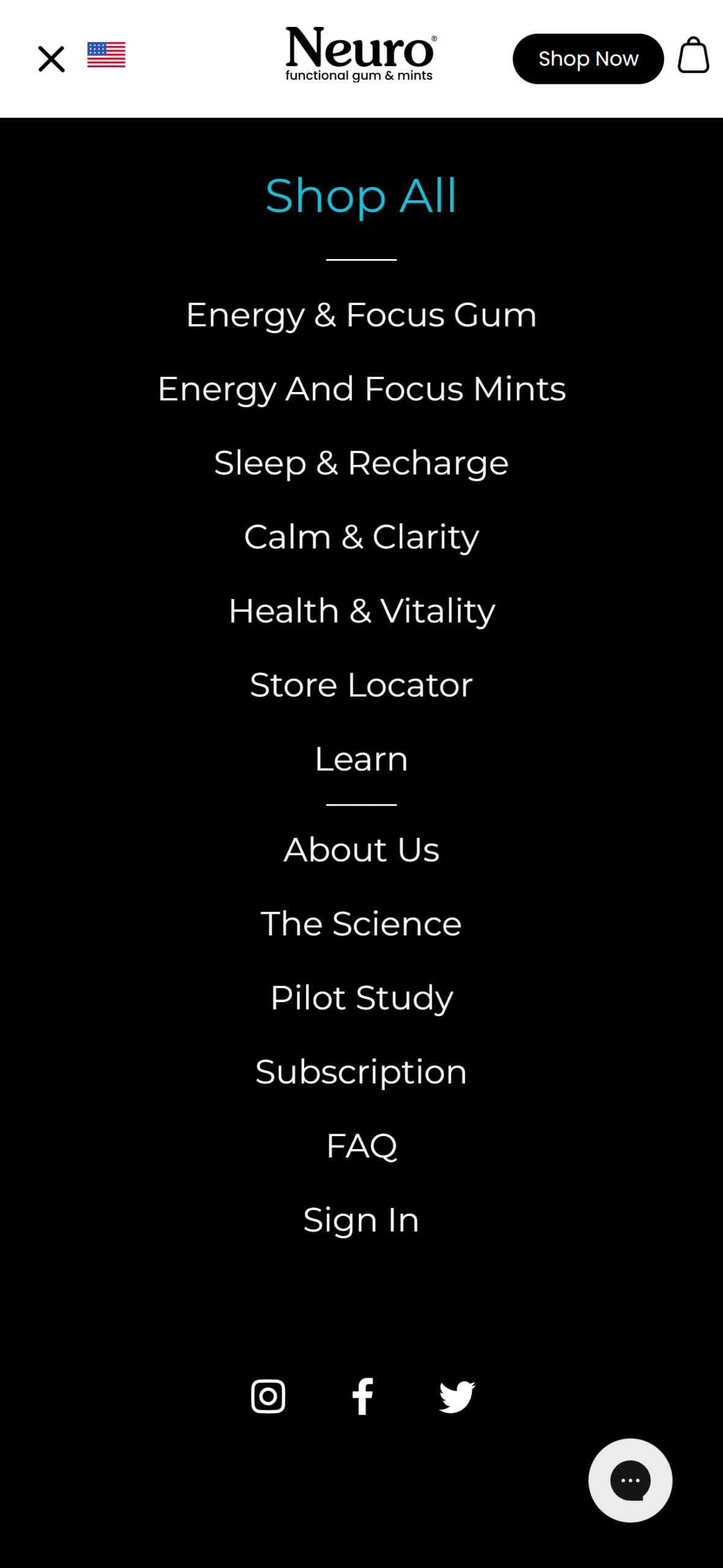Open the FAQ page
Viewport: 723px width, 1568px height.
coord(361,1146)
